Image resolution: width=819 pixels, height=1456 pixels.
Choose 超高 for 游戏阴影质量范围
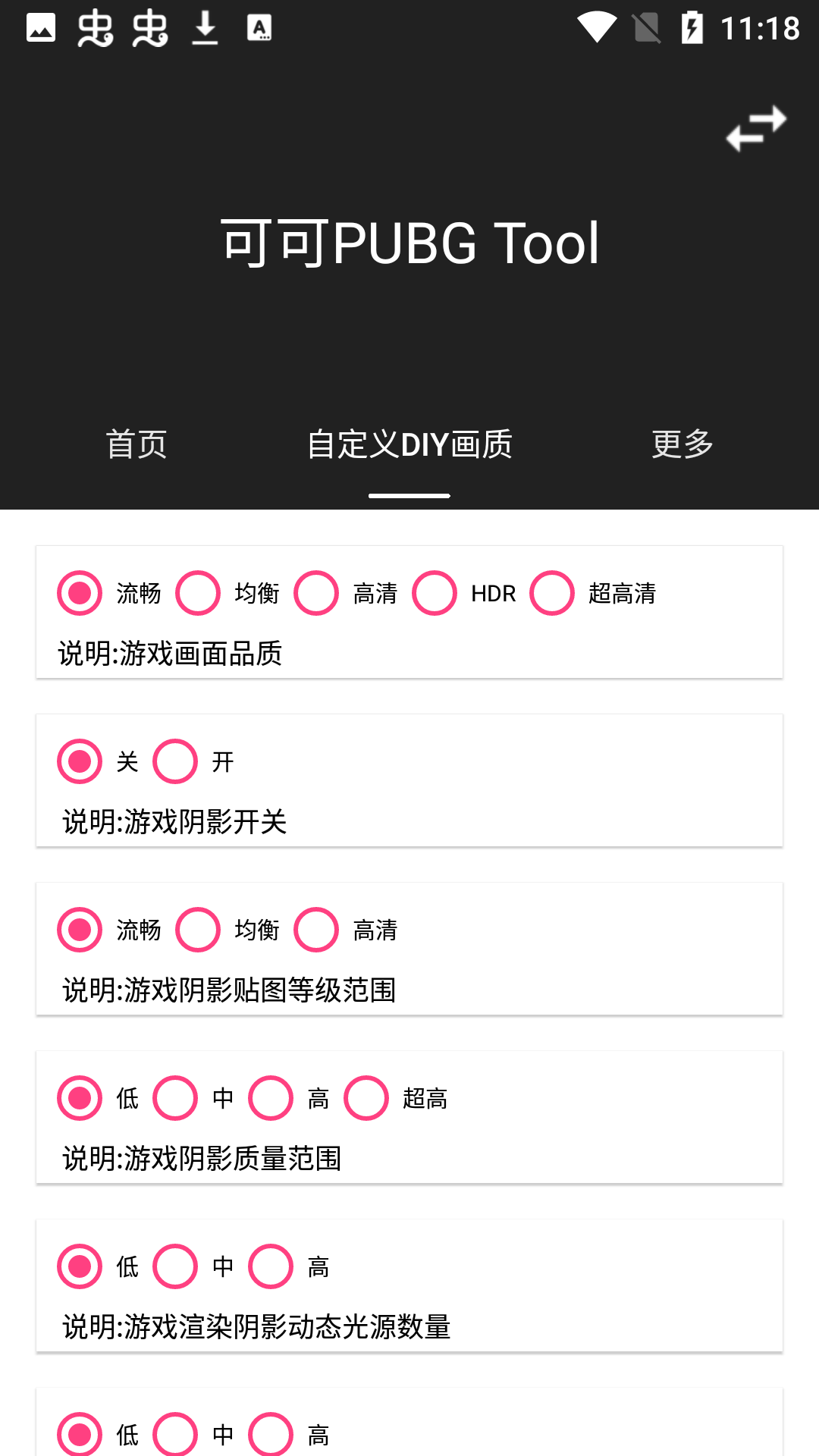pos(366,1098)
